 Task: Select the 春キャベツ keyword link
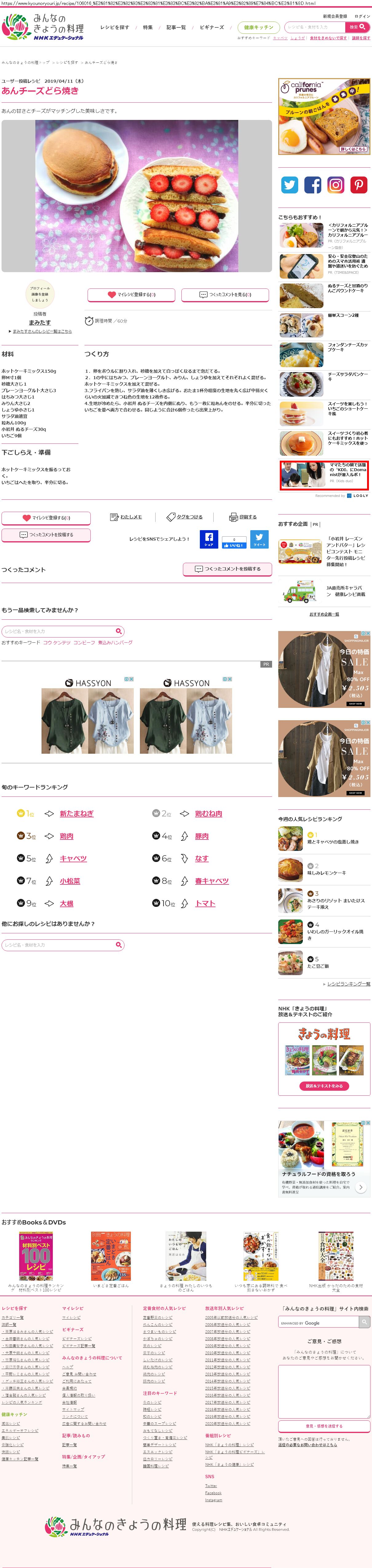coord(211,881)
